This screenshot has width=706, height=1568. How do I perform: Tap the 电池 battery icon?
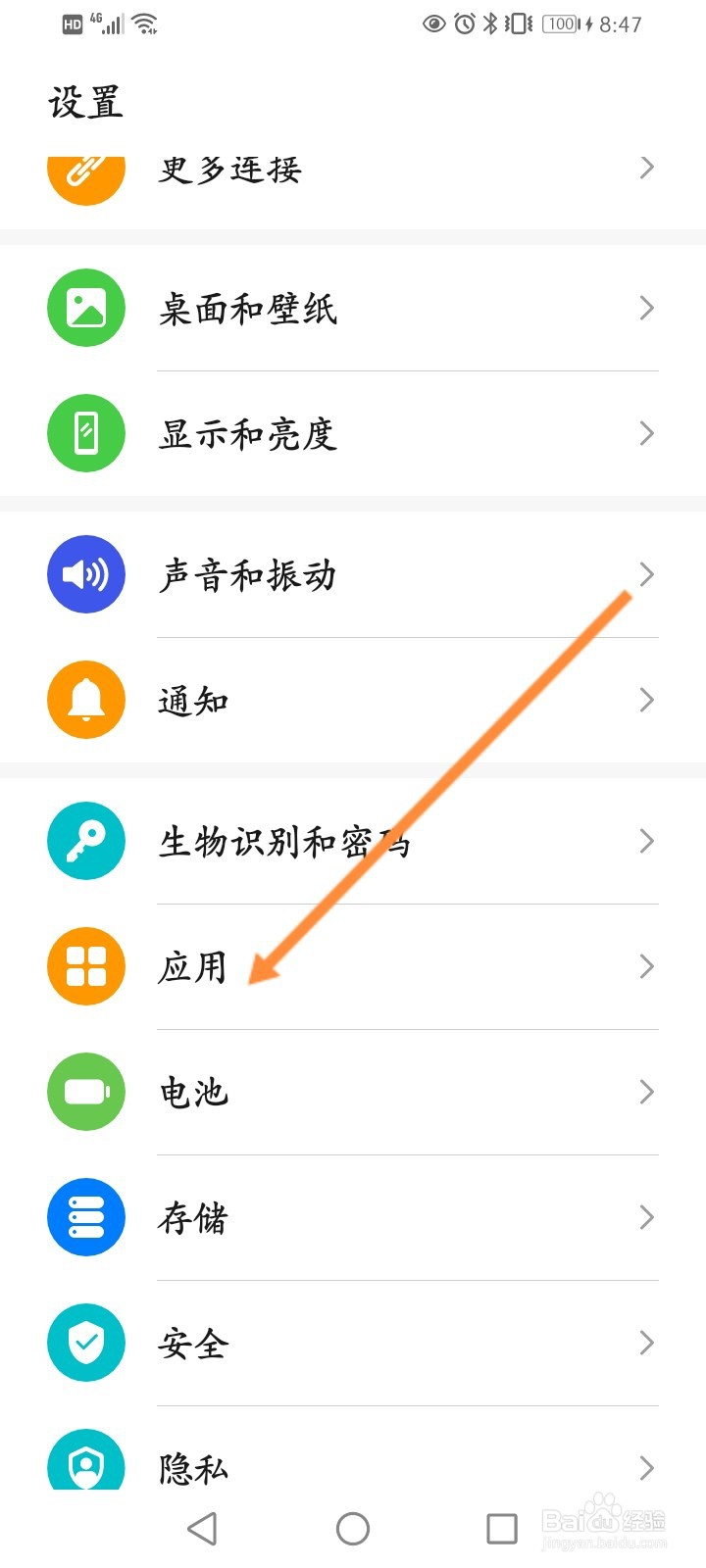85,1091
